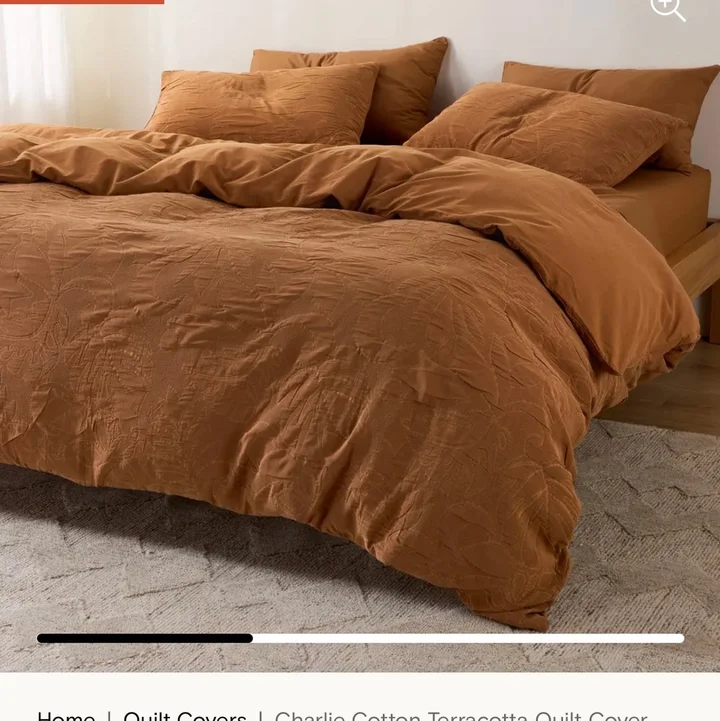The image size is (720, 721).
Task: Open the Quilt Covers breadcrumb link
Action: click(x=185, y=716)
